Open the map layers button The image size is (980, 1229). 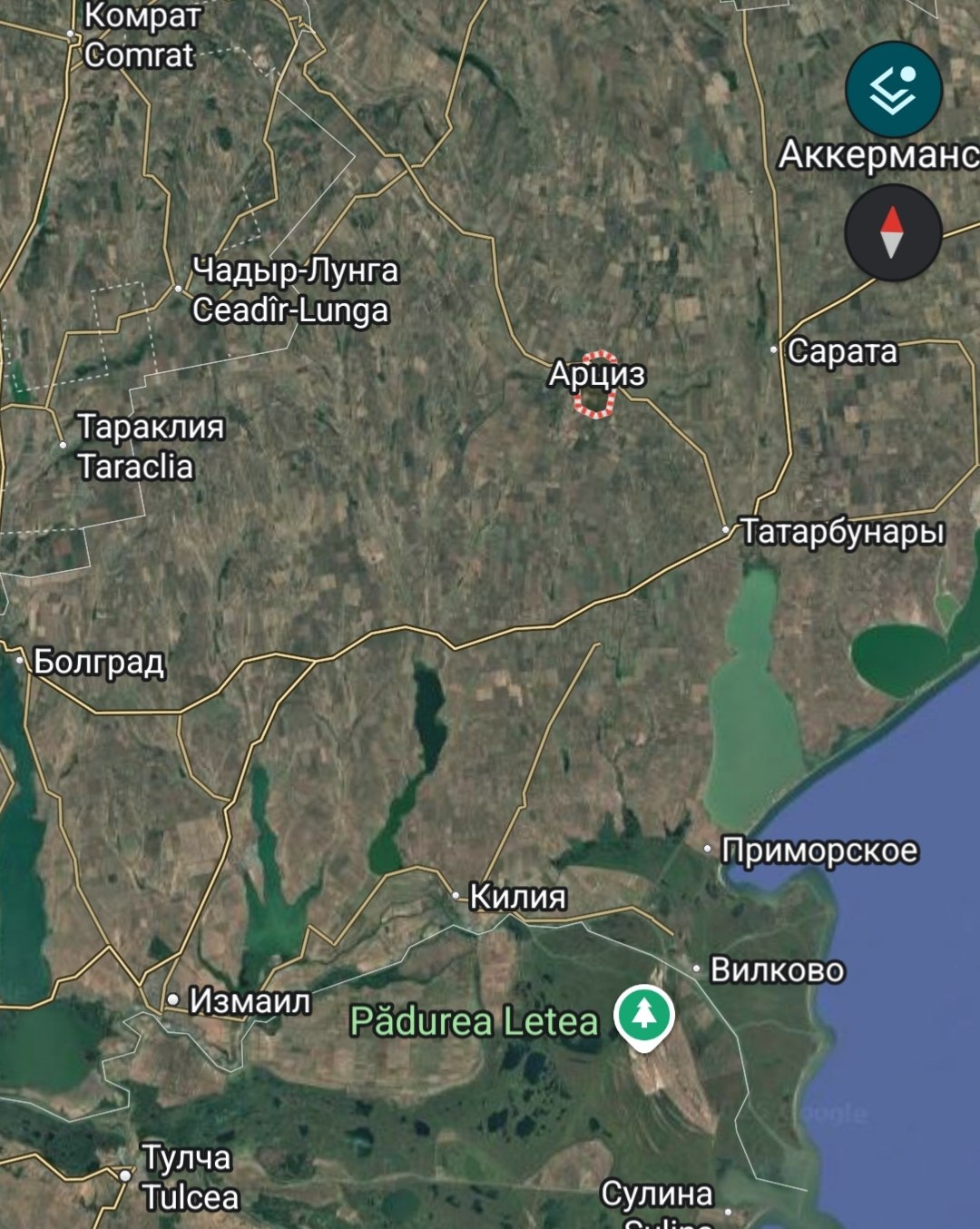pyautogui.click(x=893, y=90)
